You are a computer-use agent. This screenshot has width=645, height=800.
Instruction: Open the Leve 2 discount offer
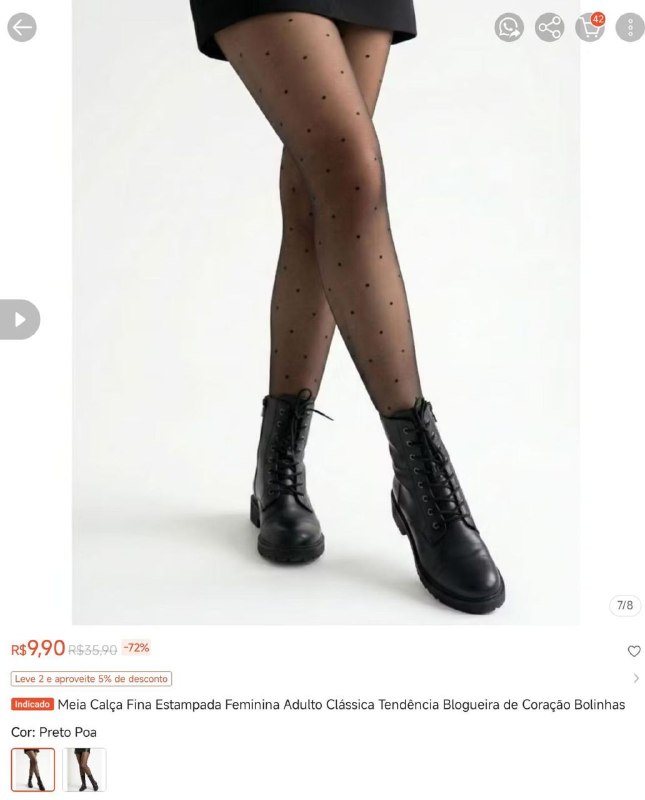[x=92, y=678]
